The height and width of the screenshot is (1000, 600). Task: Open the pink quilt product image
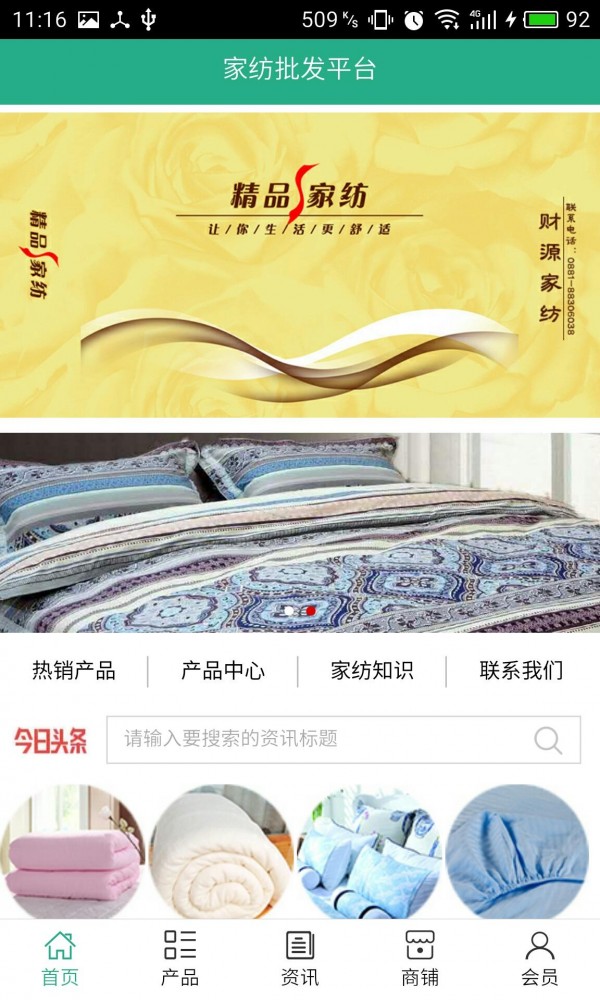(x=73, y=851)
